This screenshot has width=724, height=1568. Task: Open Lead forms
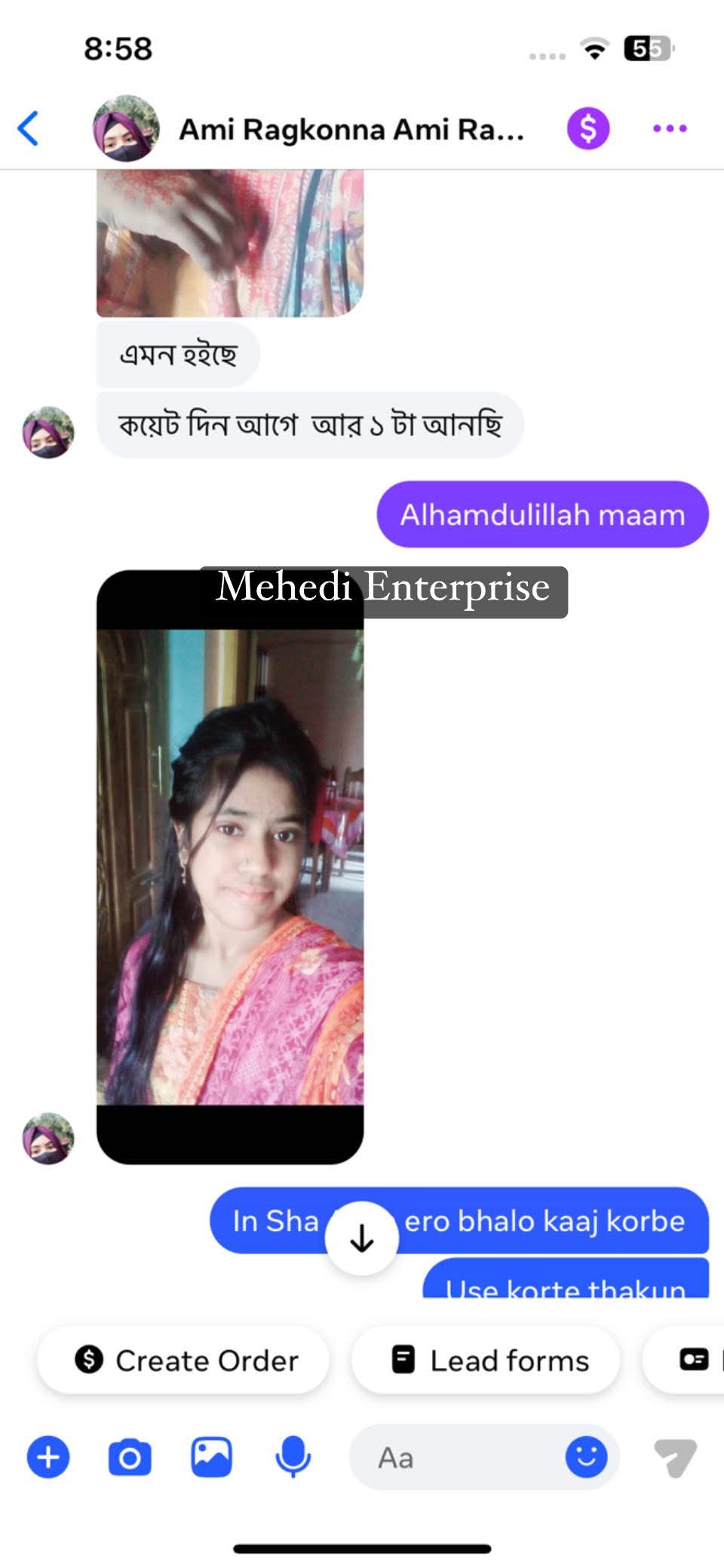[486, 1361]
